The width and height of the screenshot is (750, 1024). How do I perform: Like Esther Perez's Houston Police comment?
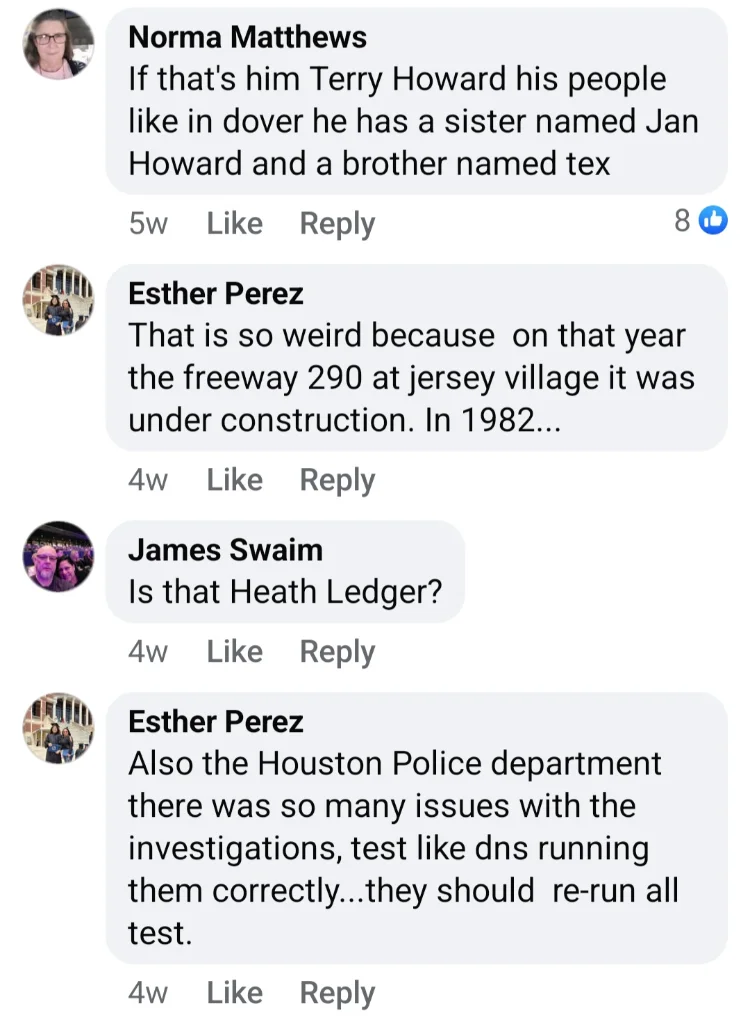pyautogui.click(x=234, y=992)
